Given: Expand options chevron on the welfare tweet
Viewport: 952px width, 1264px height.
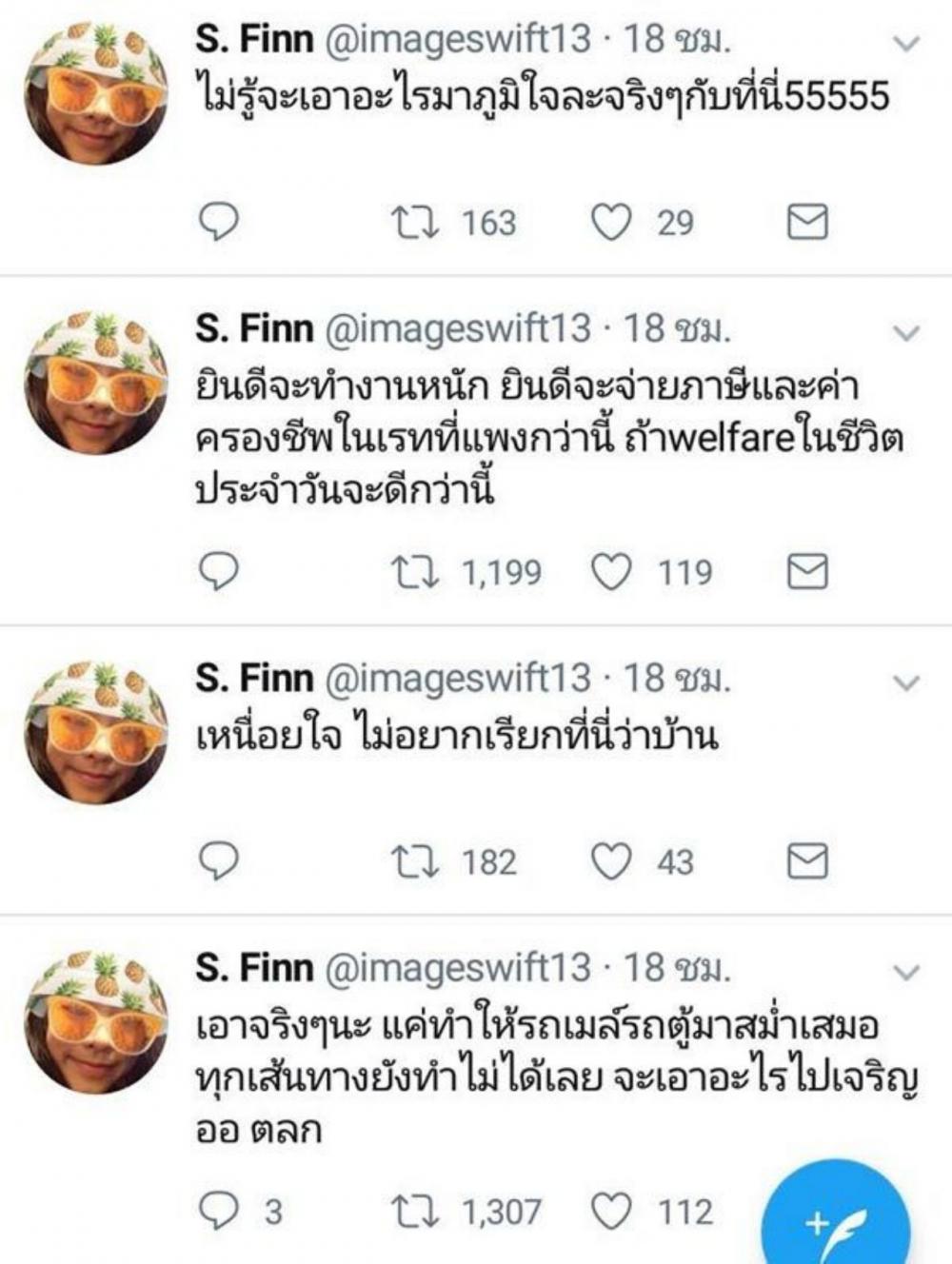Looking at the screenshot, I should 908,333.
